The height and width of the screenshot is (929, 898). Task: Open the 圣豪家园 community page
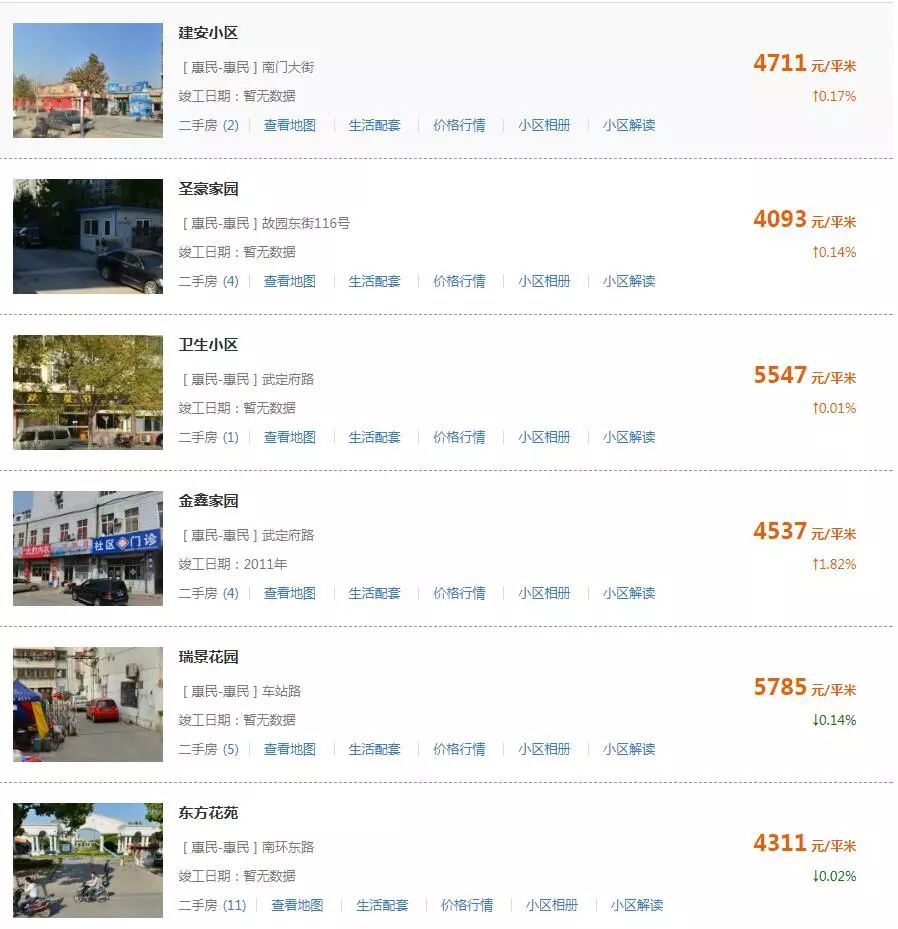210,188
